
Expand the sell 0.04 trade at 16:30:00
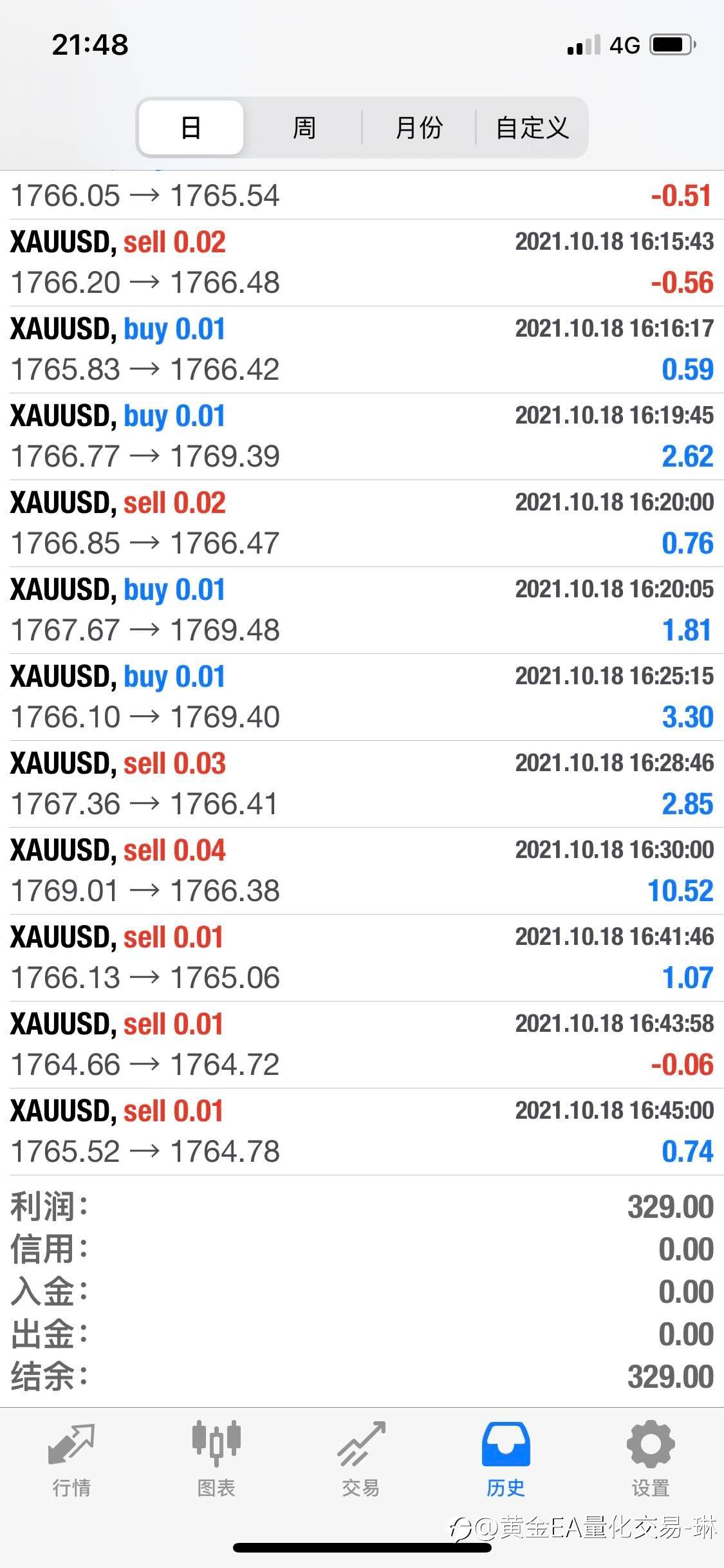(362, 871)
